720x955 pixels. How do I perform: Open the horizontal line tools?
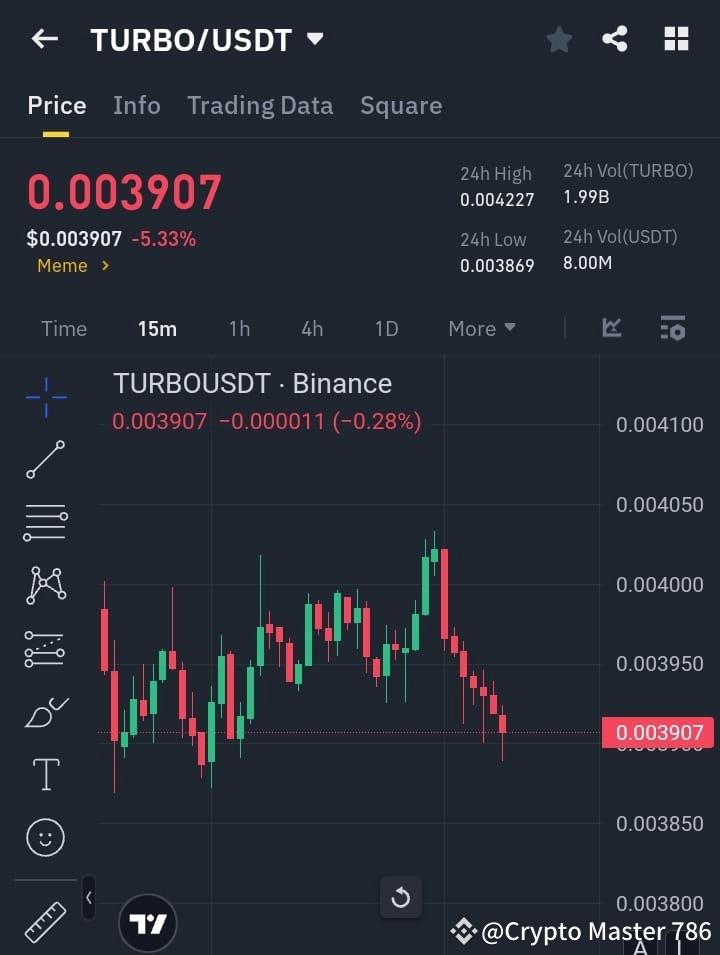tap(45, 523)
